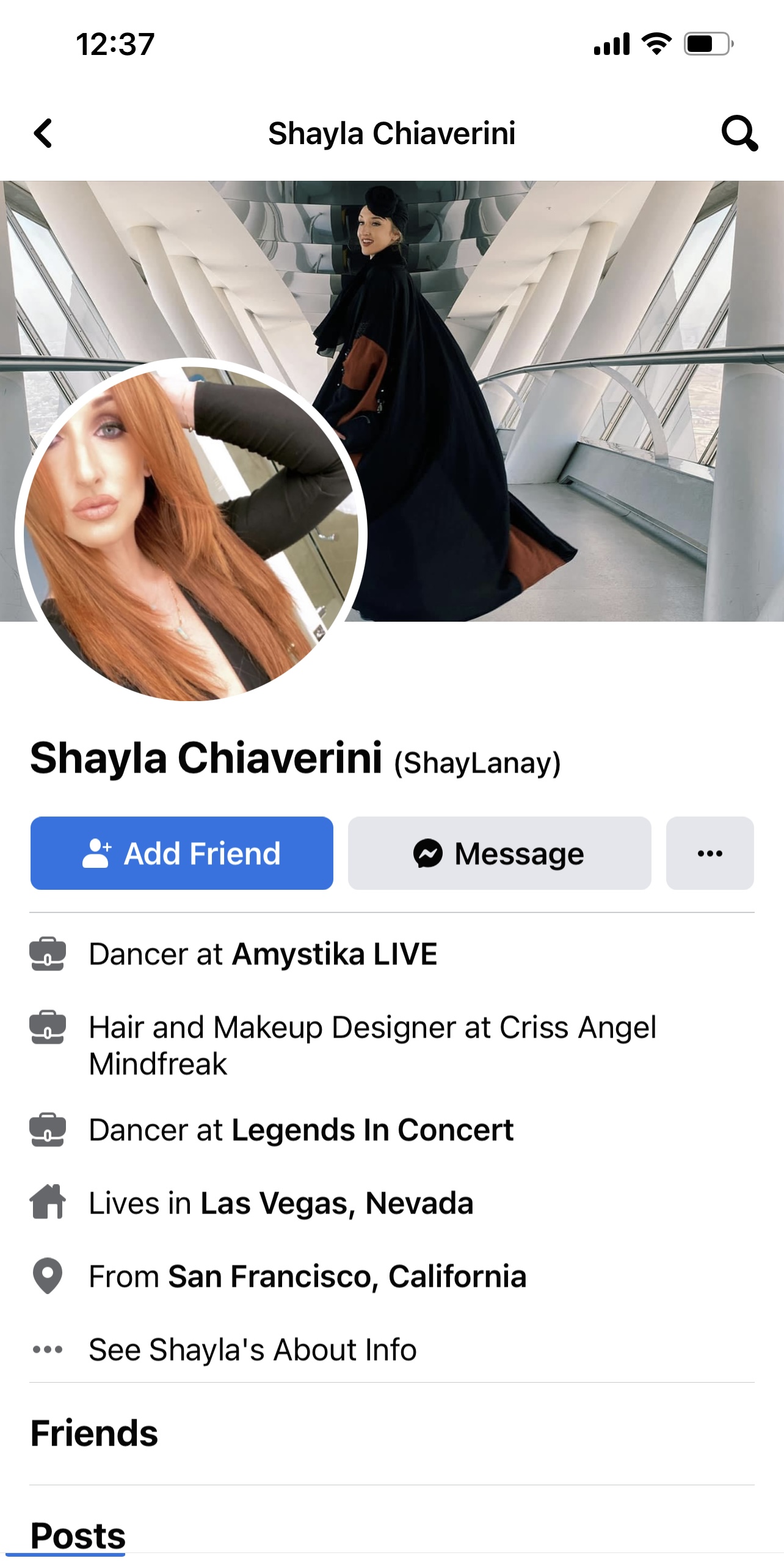784x1561 pixels.
Task: Go back using the top-left arrow
Action: tap(43, 133)
